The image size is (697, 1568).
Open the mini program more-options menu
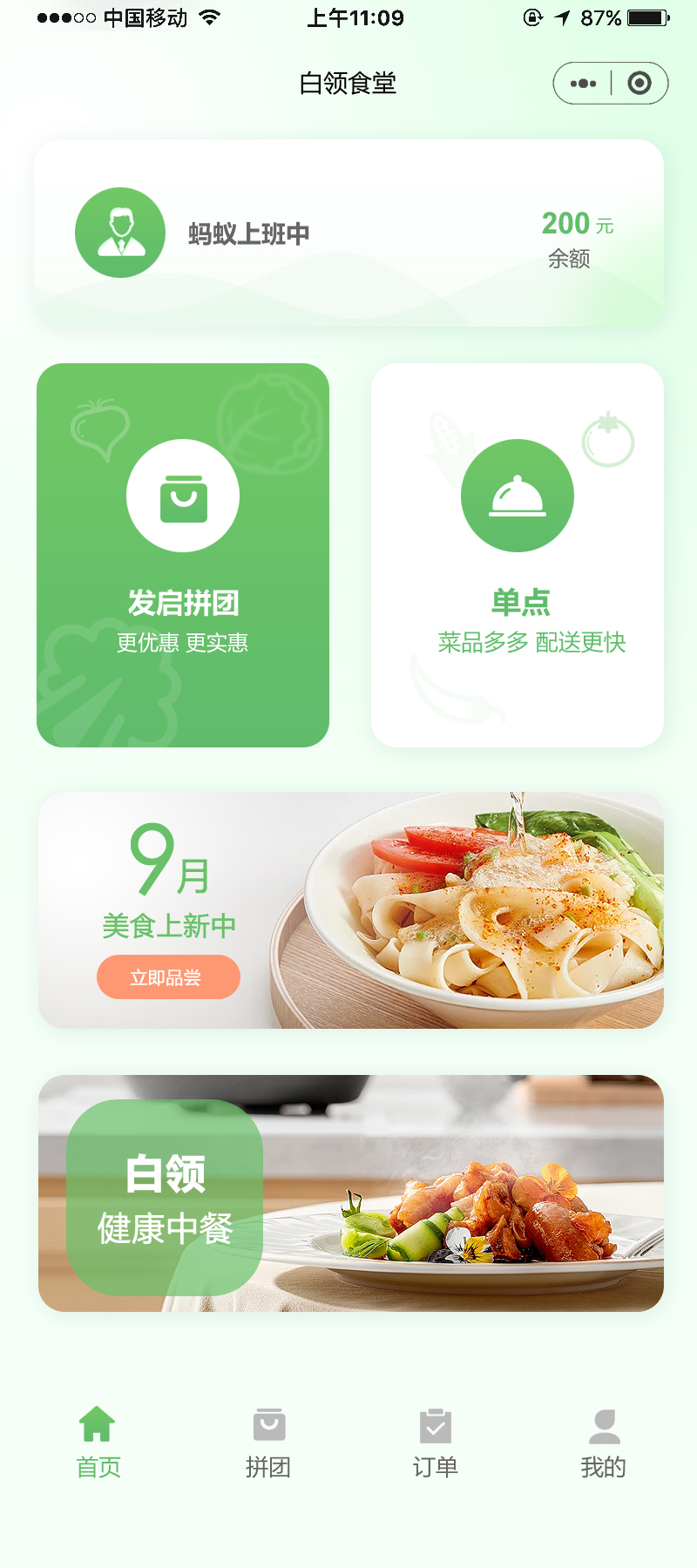tap(583, 84)
